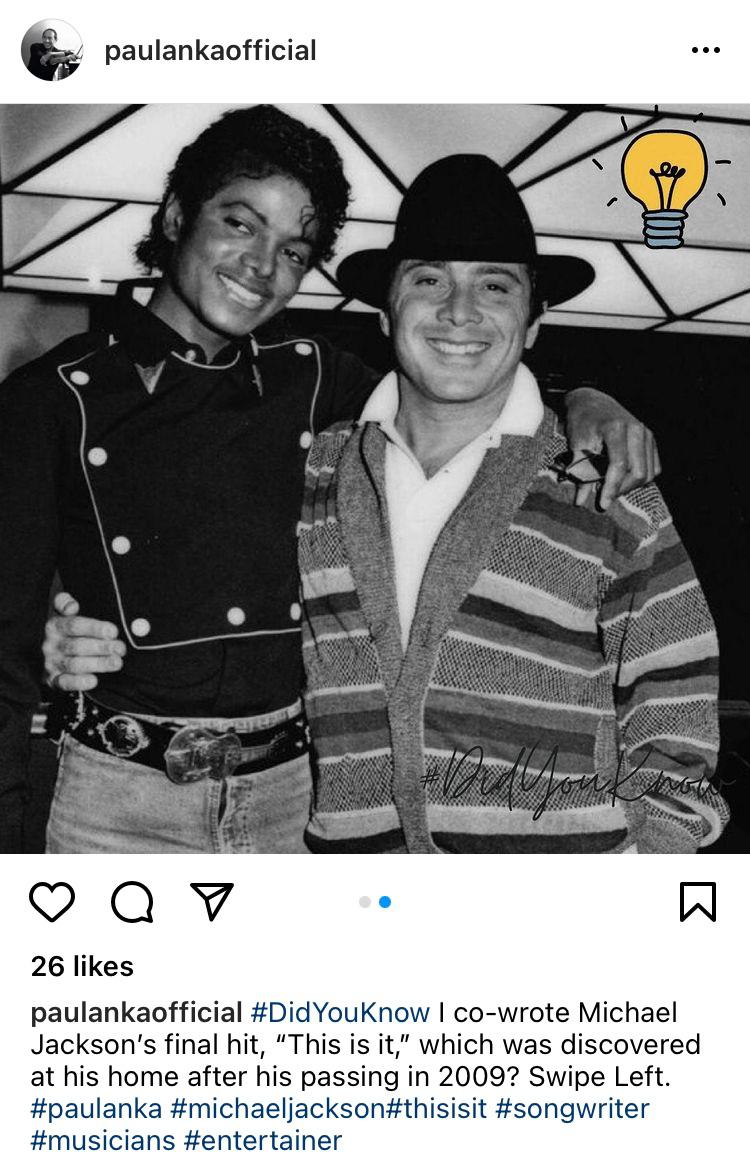Tap paulankaofficial username in the caption
Image resolution: width=750 pixels, height=1170 pixels.
click(137, 1013)
